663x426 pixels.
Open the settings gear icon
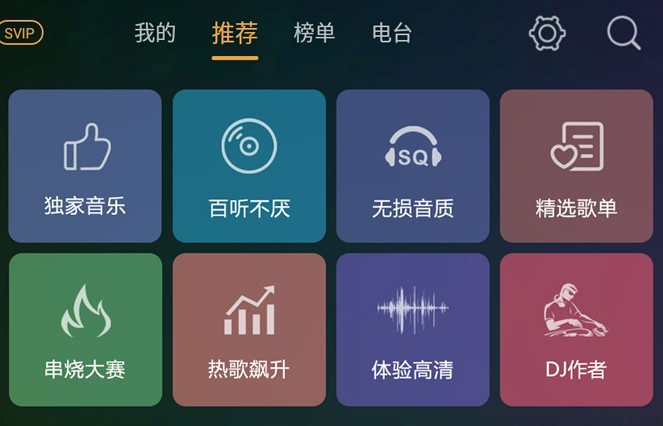[547, 33]
